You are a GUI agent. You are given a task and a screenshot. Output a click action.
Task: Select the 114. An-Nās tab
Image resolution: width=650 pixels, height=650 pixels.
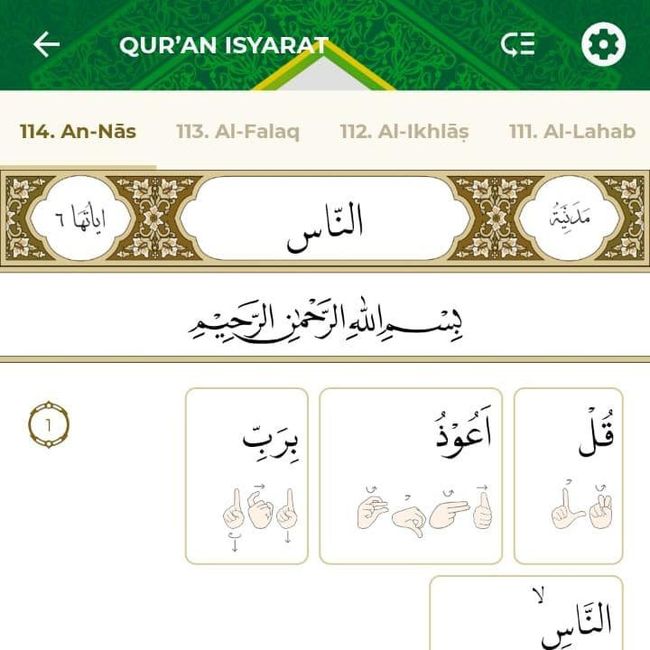[78, 131]
